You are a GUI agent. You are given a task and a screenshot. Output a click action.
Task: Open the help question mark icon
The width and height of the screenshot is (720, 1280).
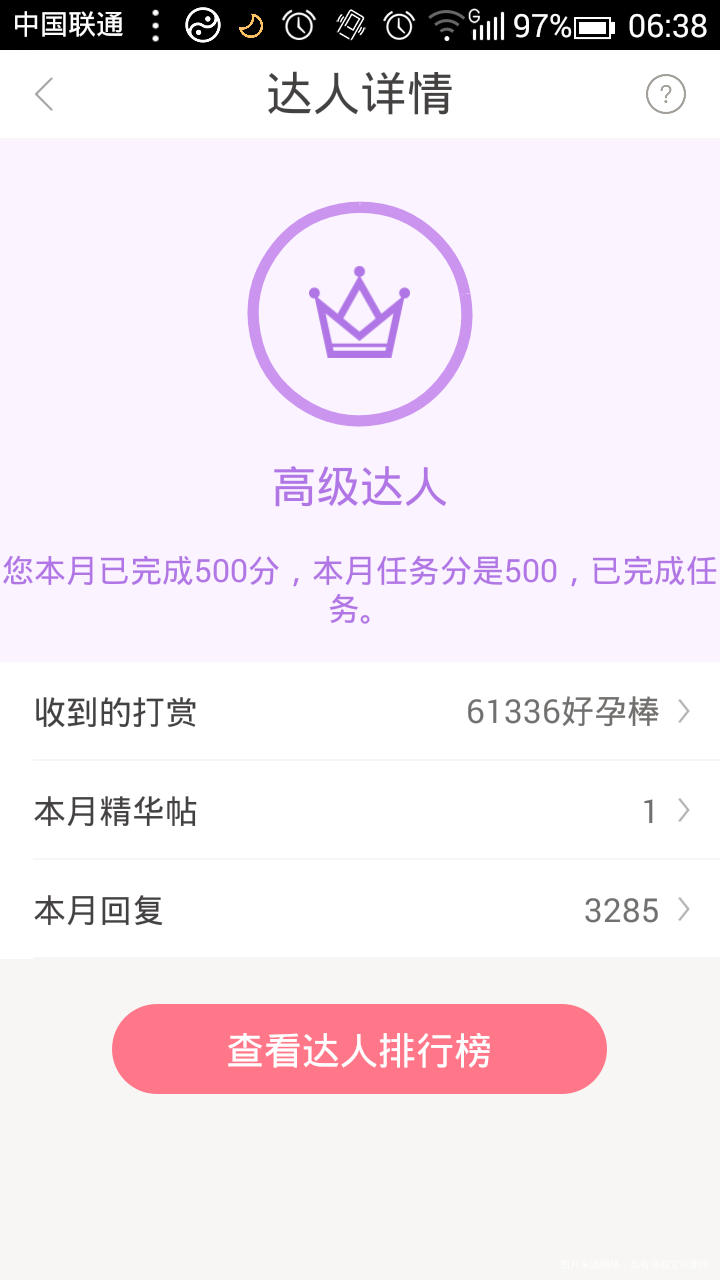pyautogui.click(x=666, y=93)
